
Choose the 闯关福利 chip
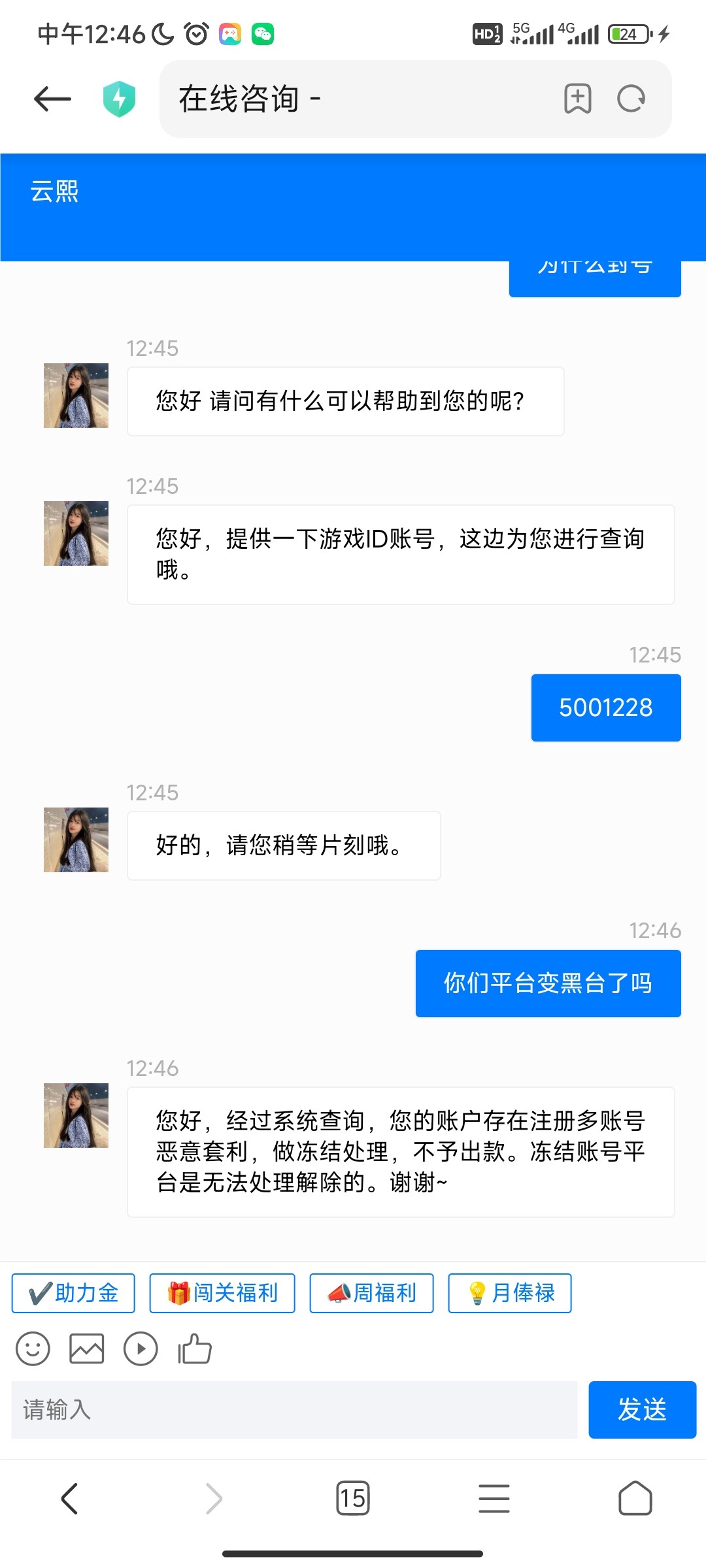(x=222, y=1293)
